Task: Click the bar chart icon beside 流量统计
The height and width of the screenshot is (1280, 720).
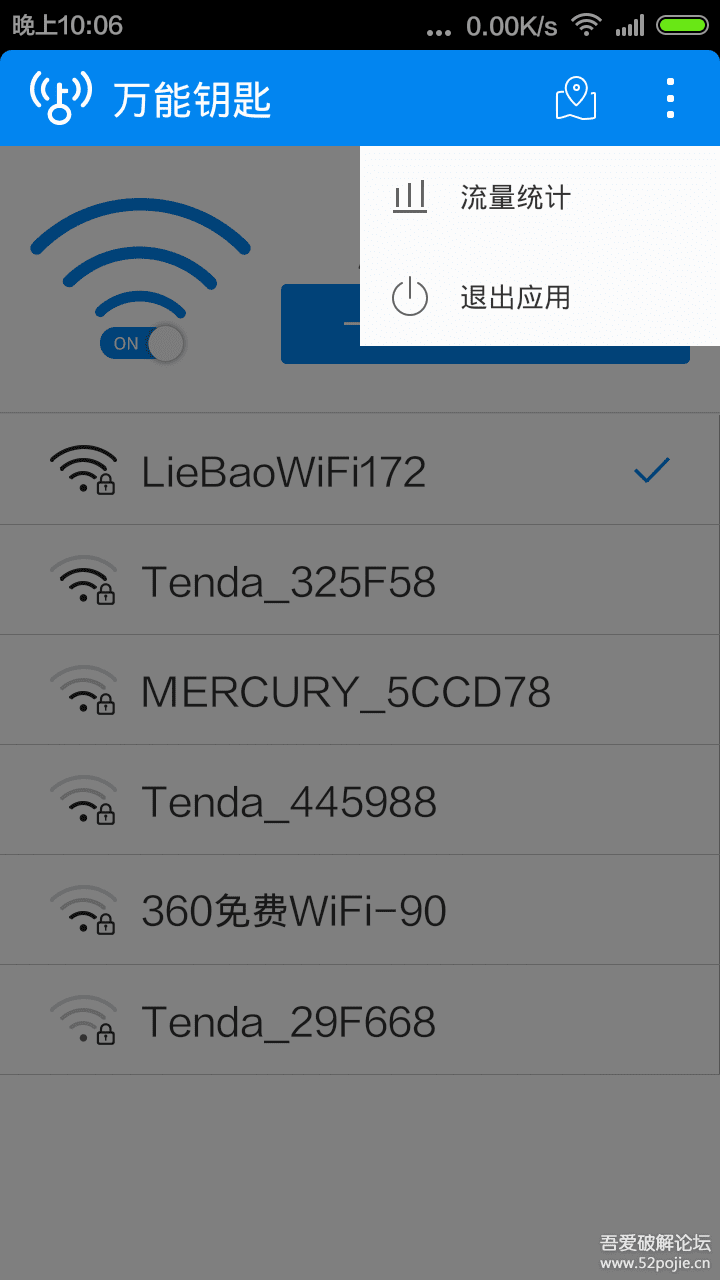Action: coord(410,197)
